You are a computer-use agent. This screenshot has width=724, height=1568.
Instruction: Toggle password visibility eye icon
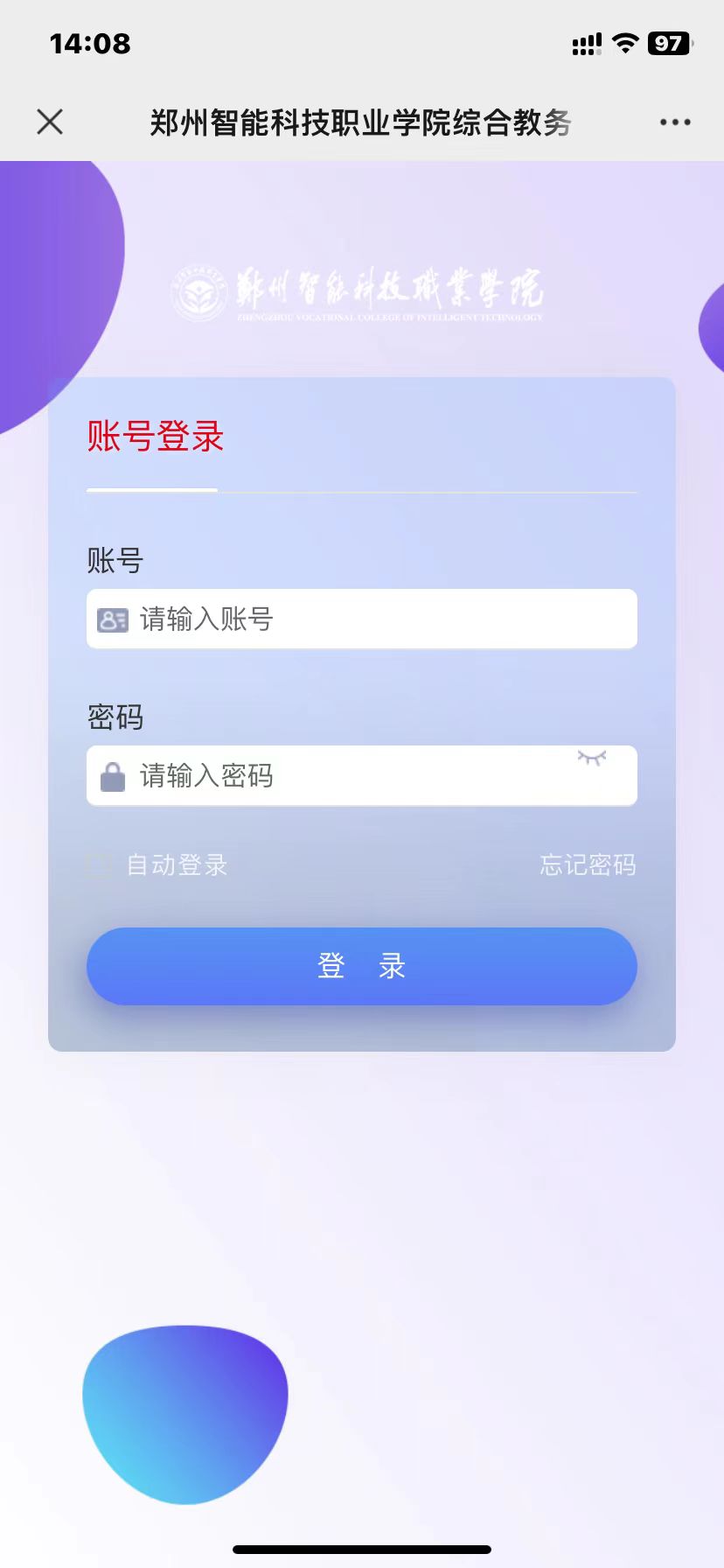(x=592, y=758)
